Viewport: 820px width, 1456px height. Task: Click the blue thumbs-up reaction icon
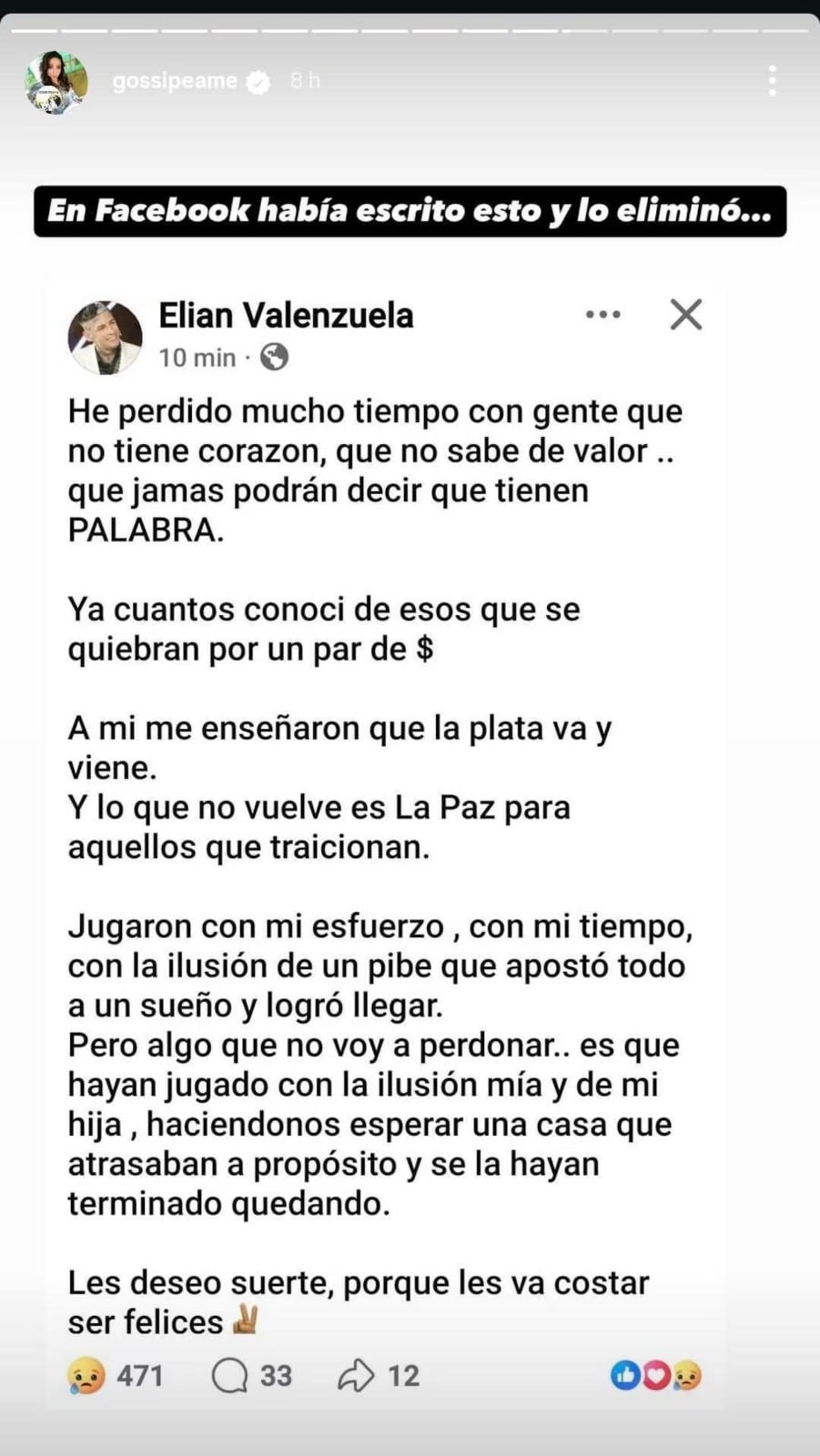(x=627, y=1376)
